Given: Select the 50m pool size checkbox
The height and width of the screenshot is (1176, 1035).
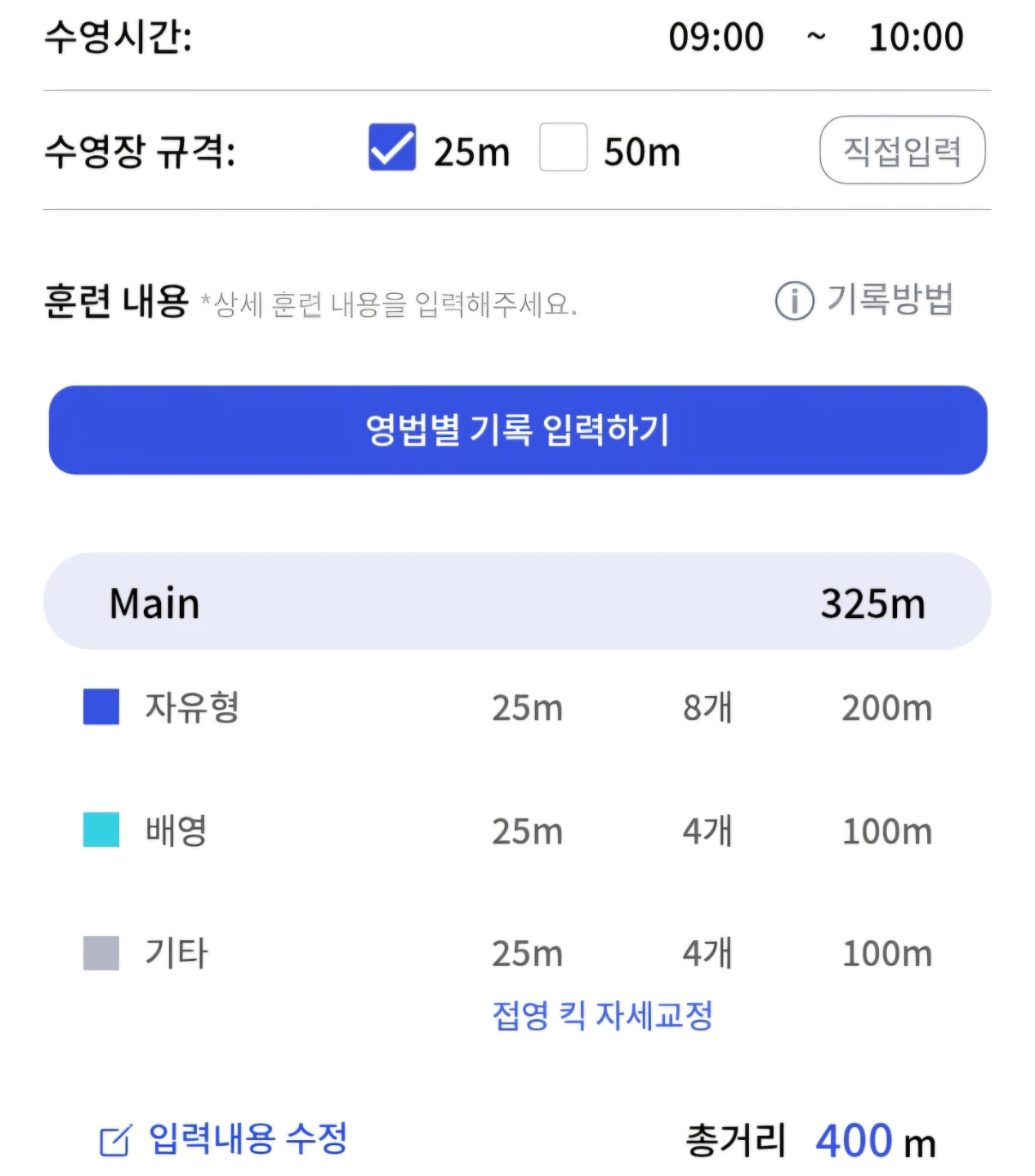Looking at the screenshot, I should pyautogui.click(x=563, y=148).
